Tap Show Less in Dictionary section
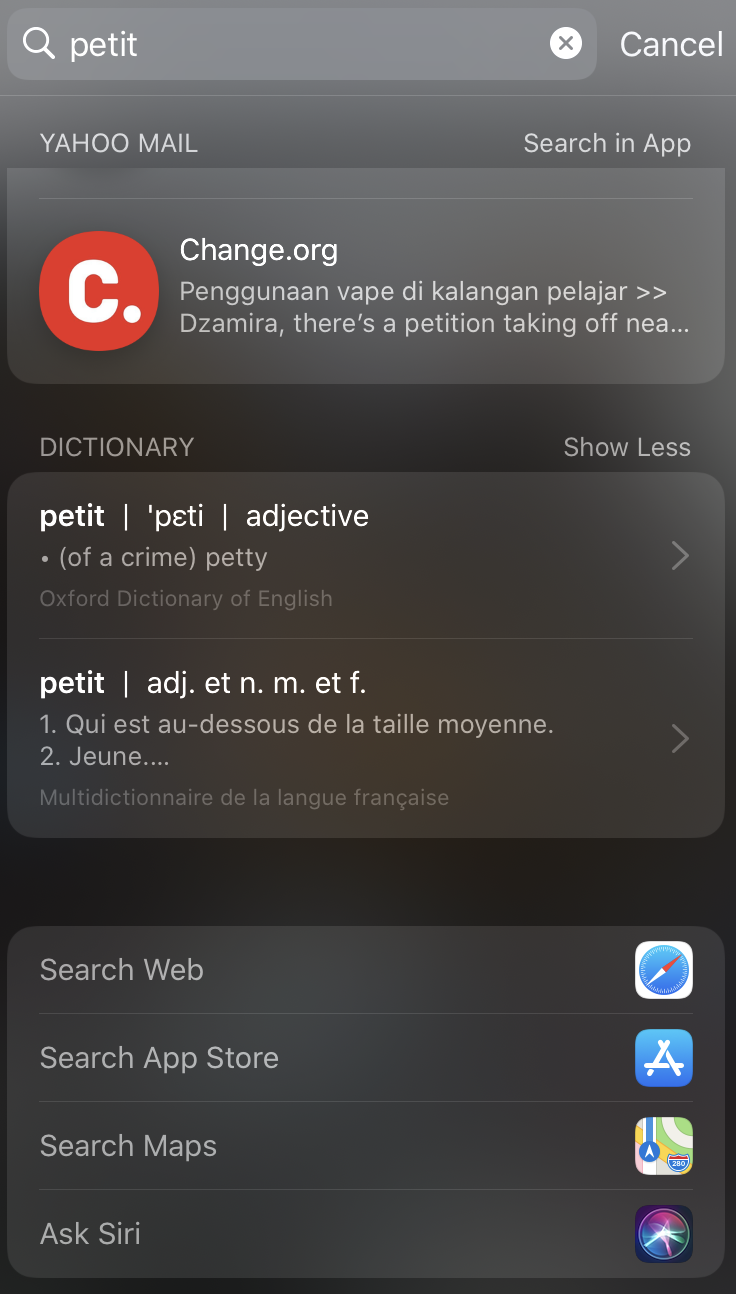Viewport: 736px width, 1294px height. pyautogui.click(x=626, y=447)
